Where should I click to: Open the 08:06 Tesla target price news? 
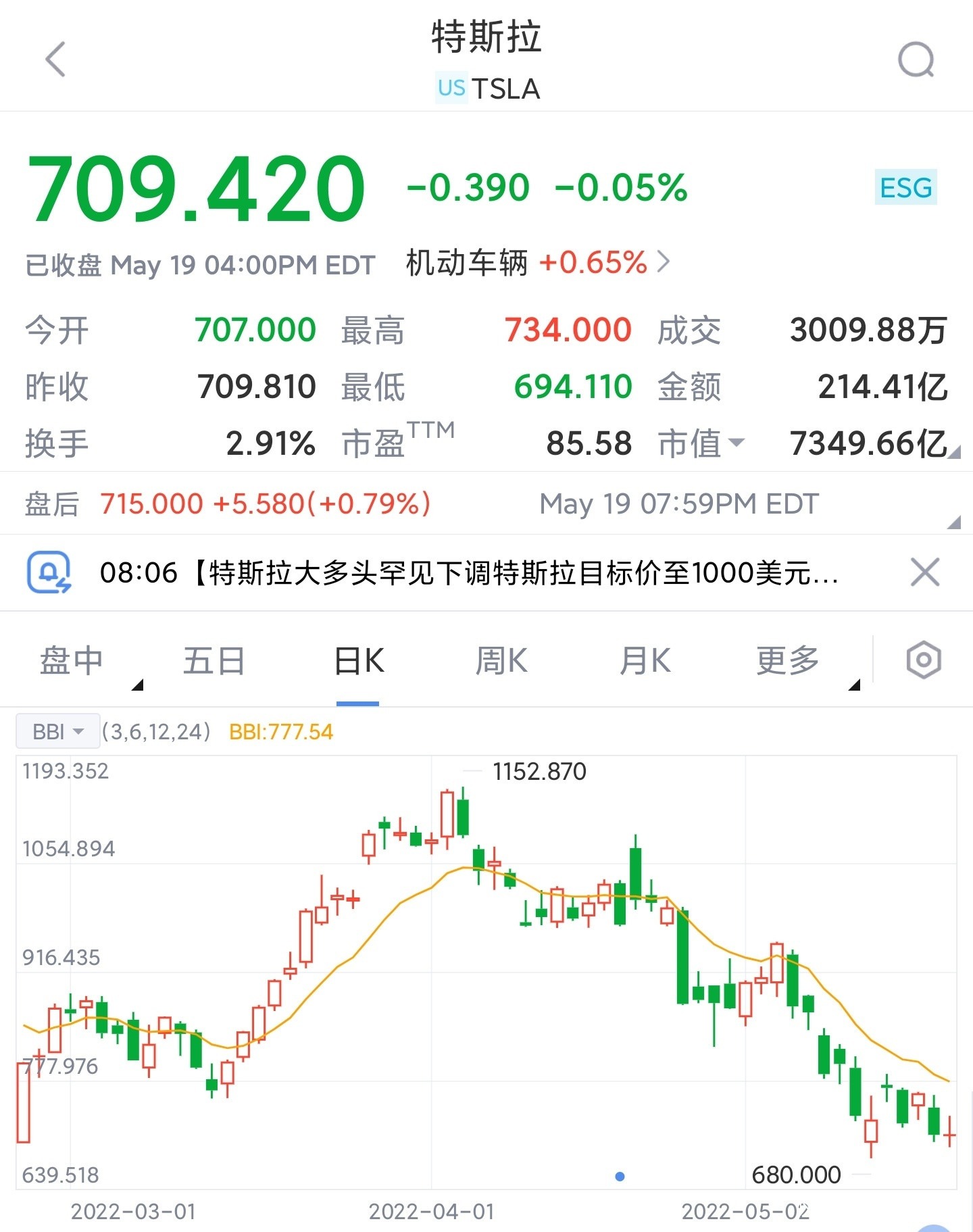(469, 573)
